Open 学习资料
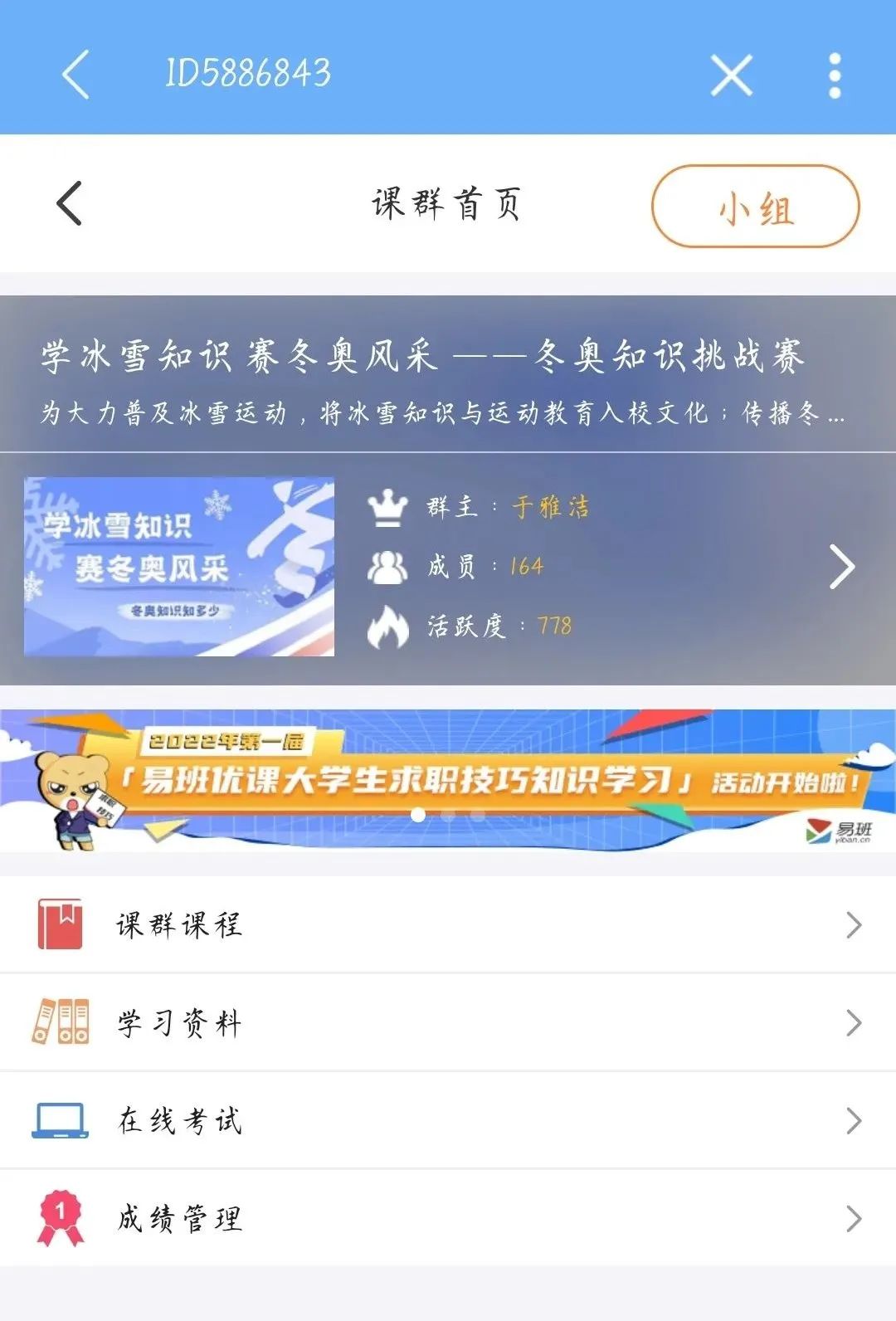Viewport: 896px width, 1321px height. pyautogui.click(x=448, y=1022)
